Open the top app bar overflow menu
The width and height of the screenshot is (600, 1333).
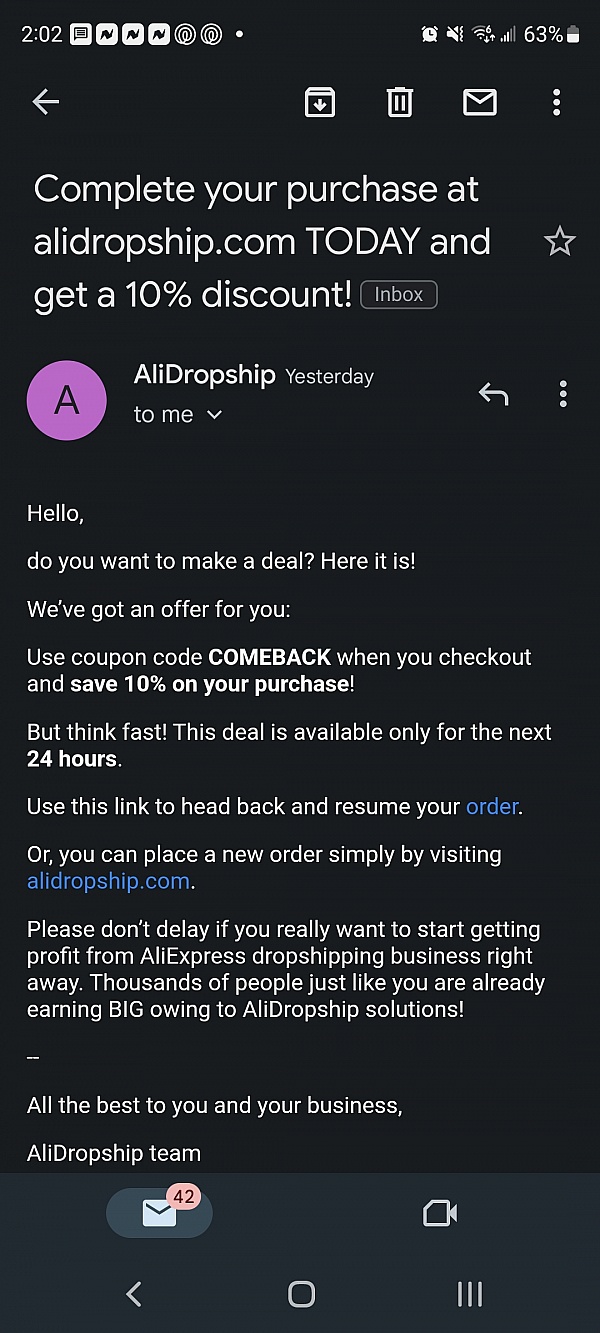tap(557, 102)
